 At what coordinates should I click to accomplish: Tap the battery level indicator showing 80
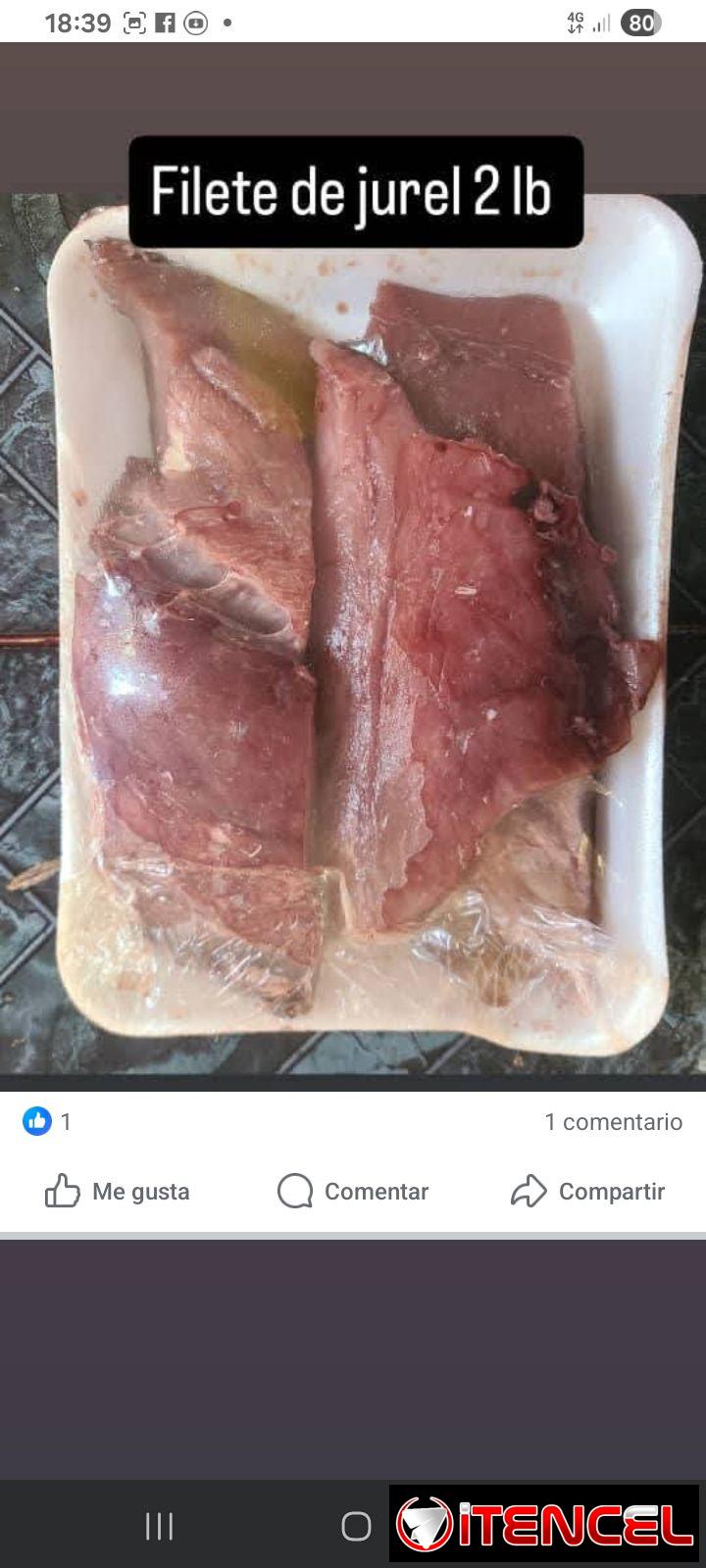click(640, 22)
